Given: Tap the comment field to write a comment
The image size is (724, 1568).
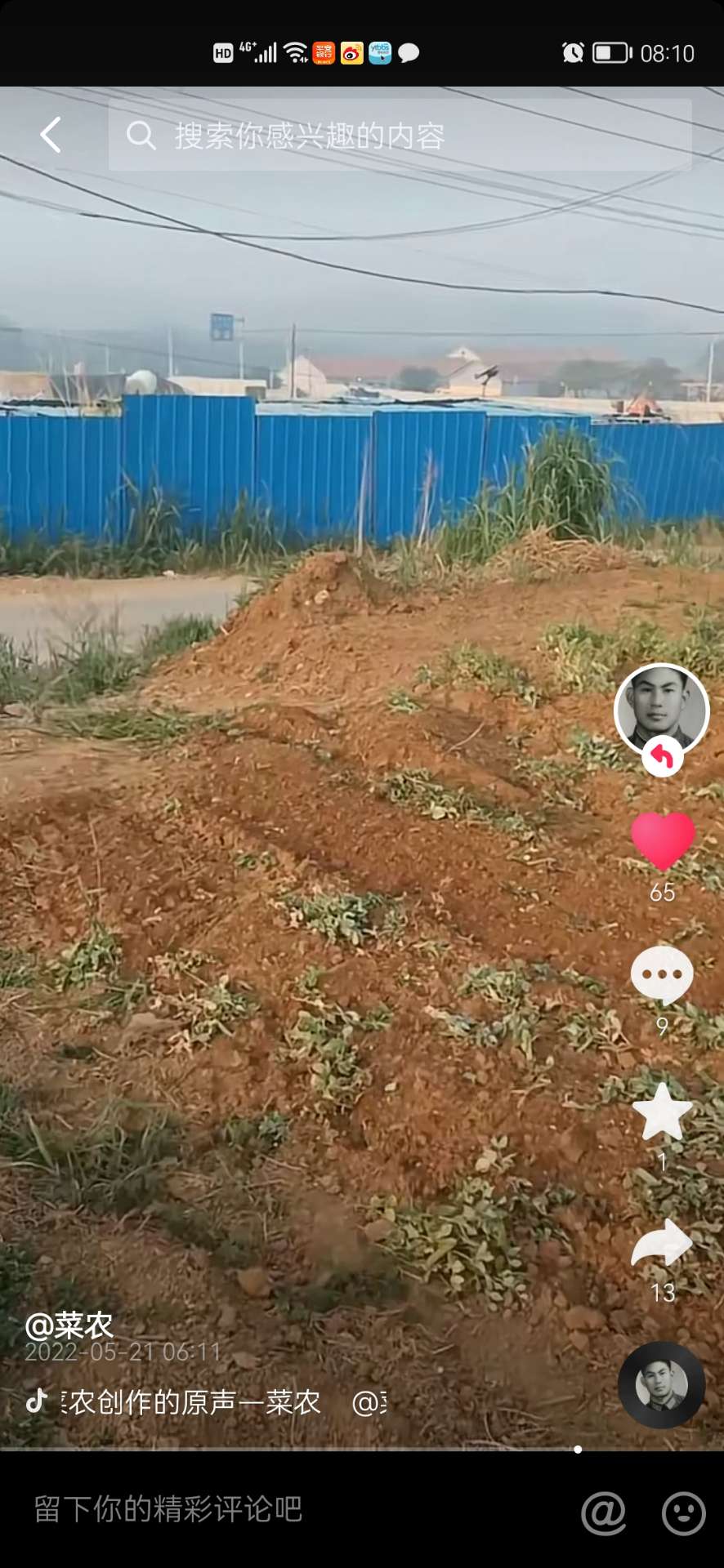Looking at the screenshot, I should [245, 1509].
